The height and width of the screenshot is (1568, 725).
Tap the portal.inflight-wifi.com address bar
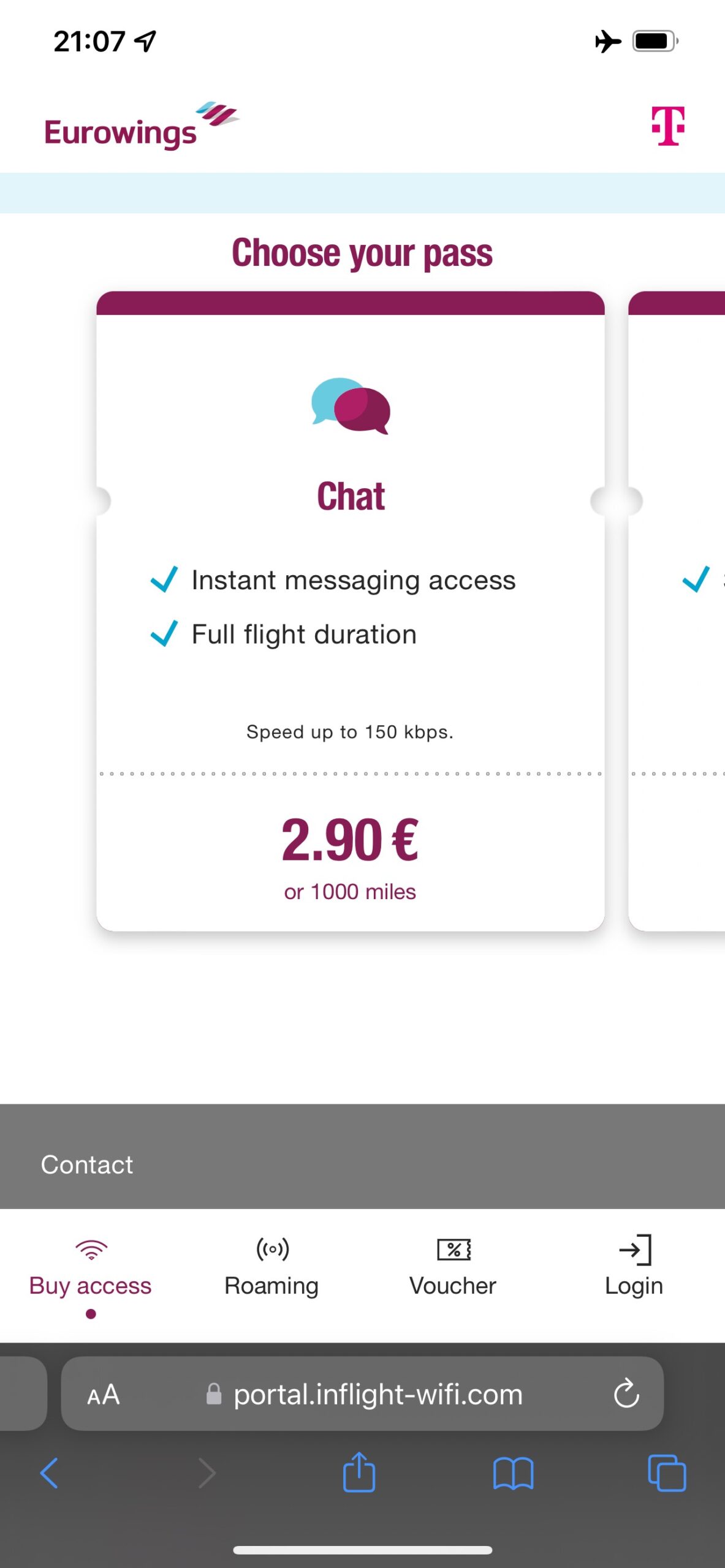[x=362, y=1394]
